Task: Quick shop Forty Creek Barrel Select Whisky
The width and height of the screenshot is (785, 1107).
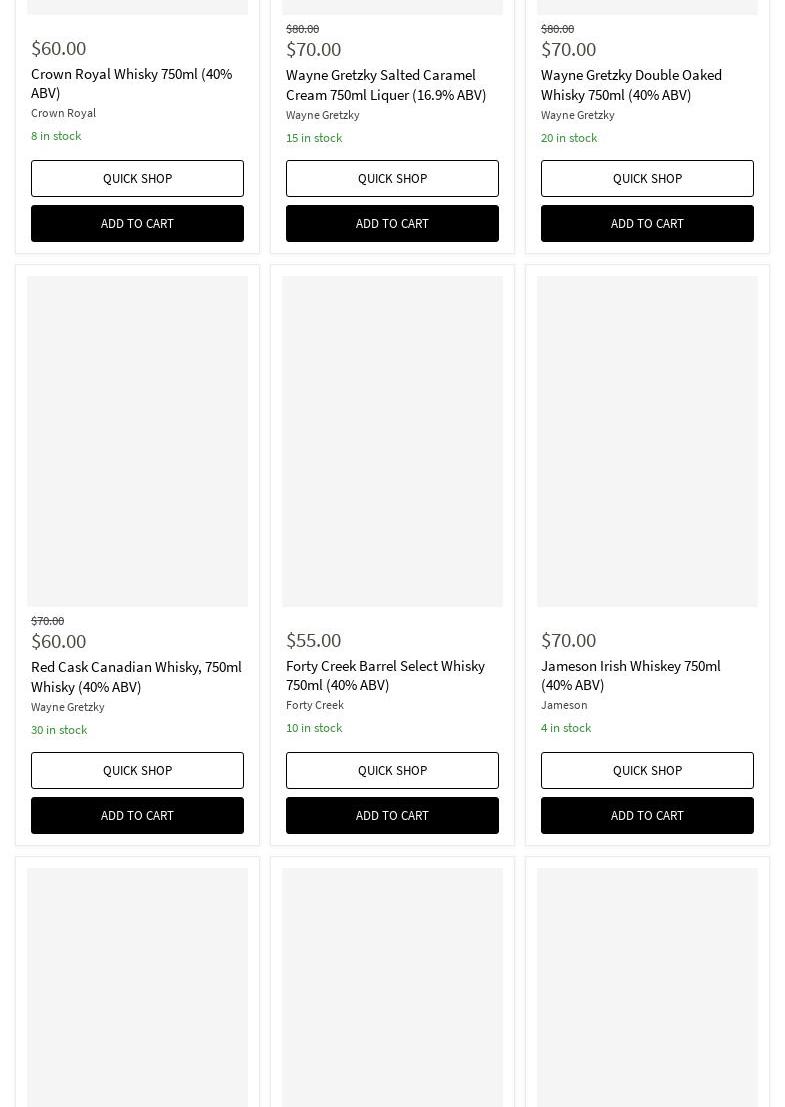Action: tap(392, 770)
